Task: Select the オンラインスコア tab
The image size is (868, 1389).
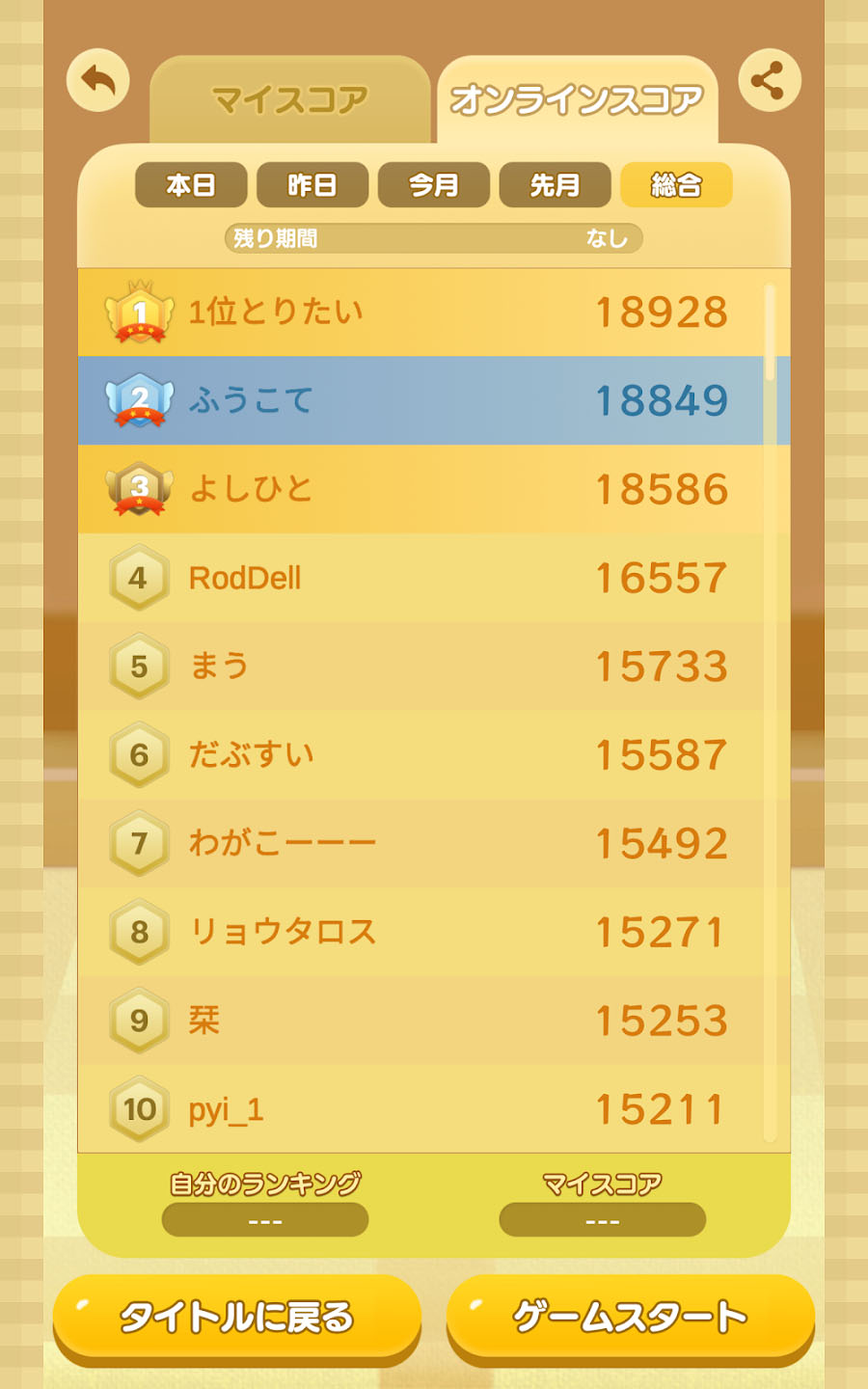Action: tap(577, 100)
